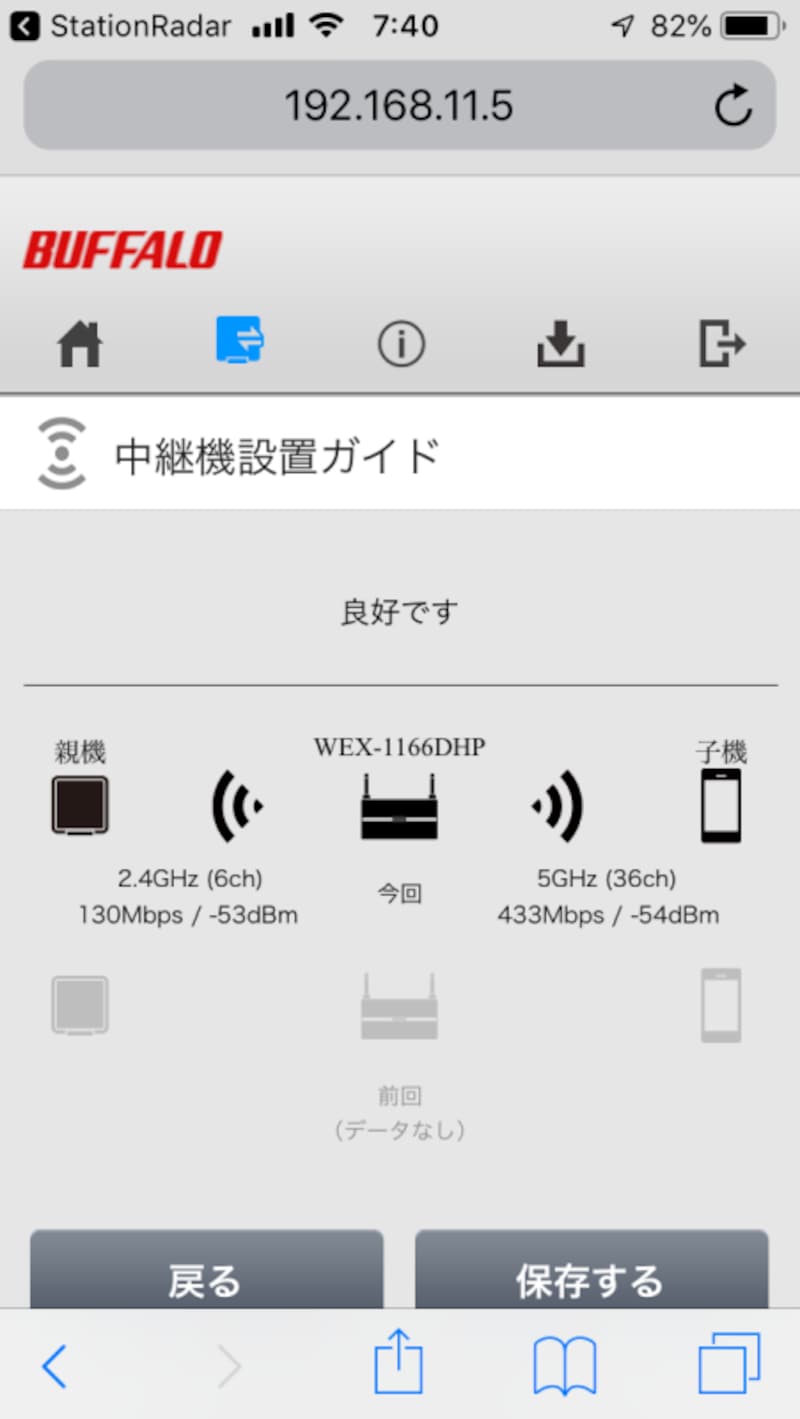Screen dimensions: 800x1419
Task: Click the WEX-1166DHP repeater device icon
Action: click(399, 808)
